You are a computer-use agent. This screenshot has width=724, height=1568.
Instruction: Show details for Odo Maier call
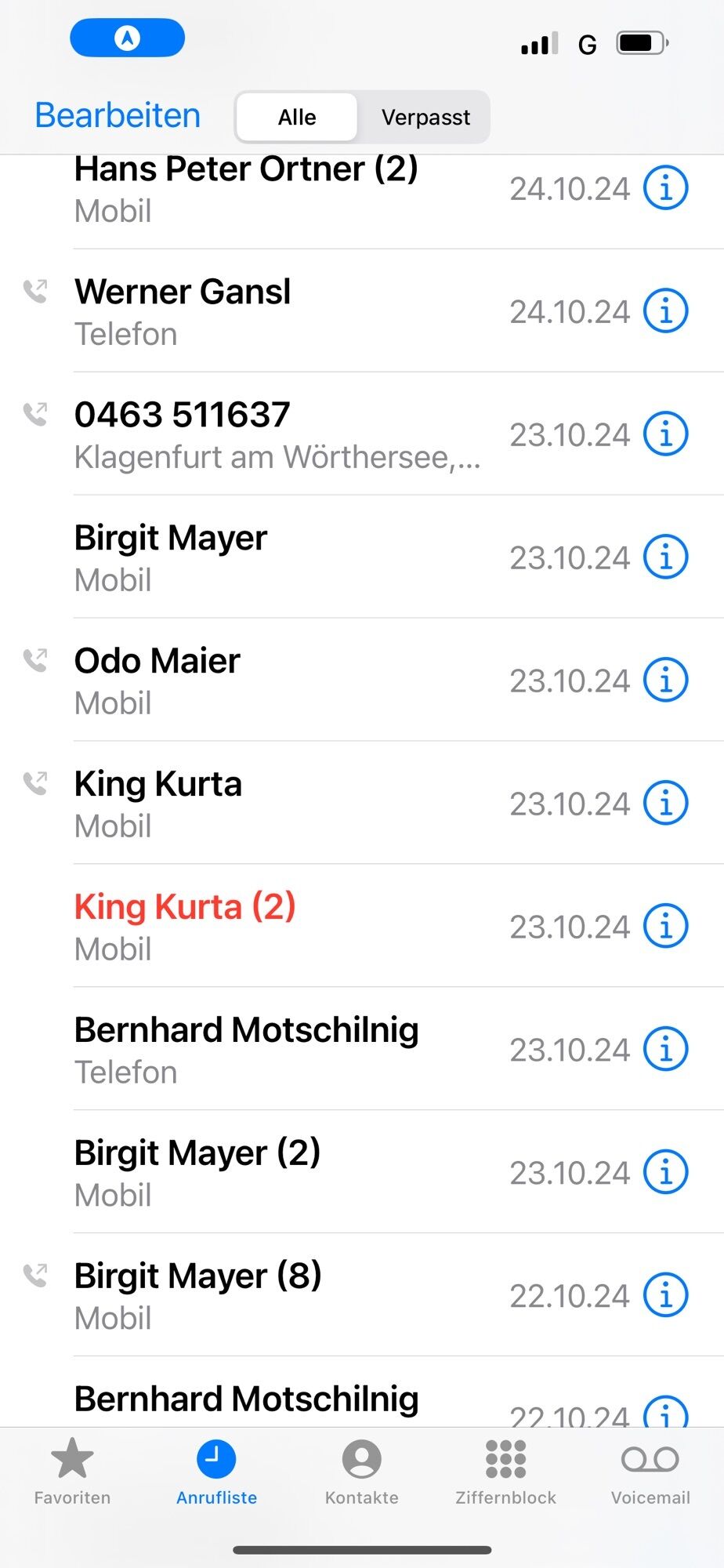(665, 681)
